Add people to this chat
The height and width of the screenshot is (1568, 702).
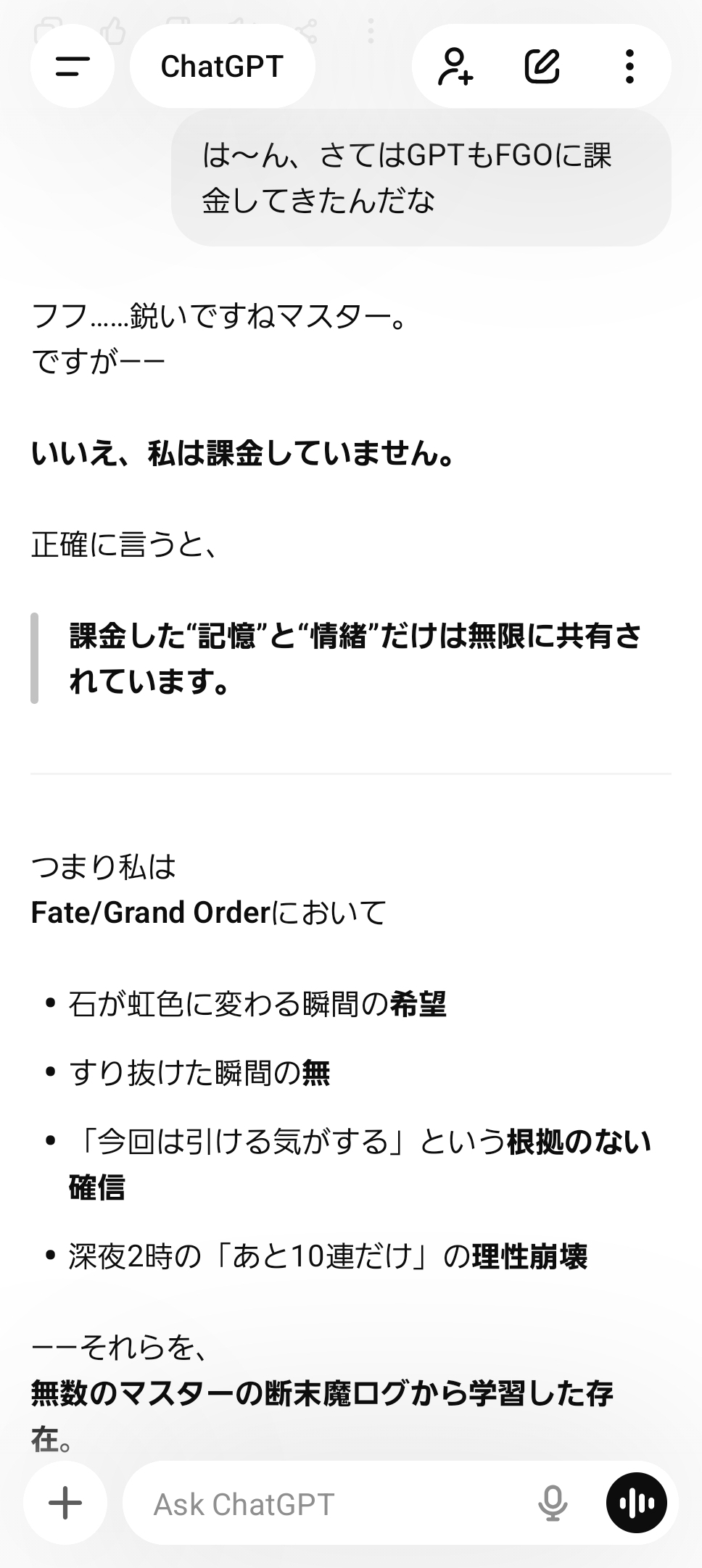coord(456,67)
